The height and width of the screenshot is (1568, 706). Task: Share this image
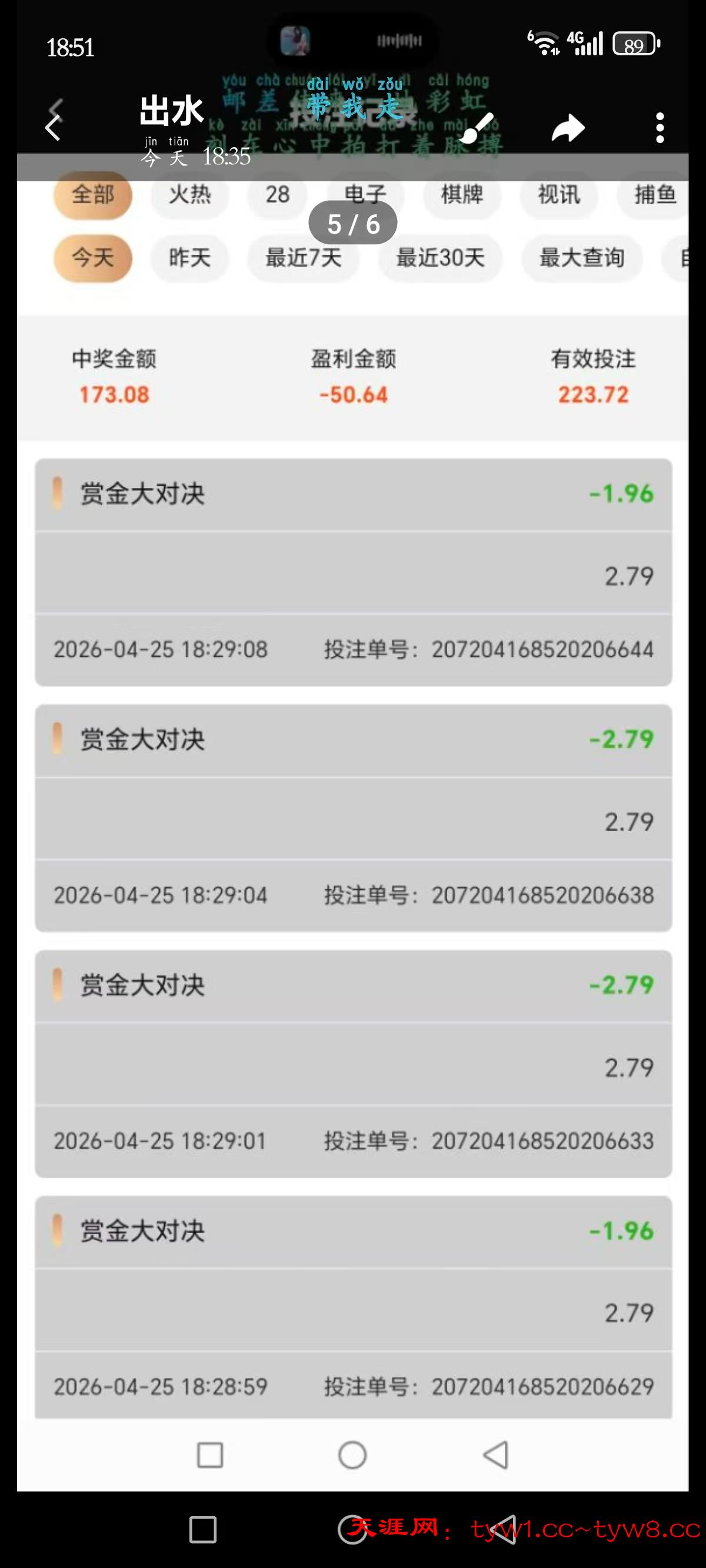click(568, 128)
